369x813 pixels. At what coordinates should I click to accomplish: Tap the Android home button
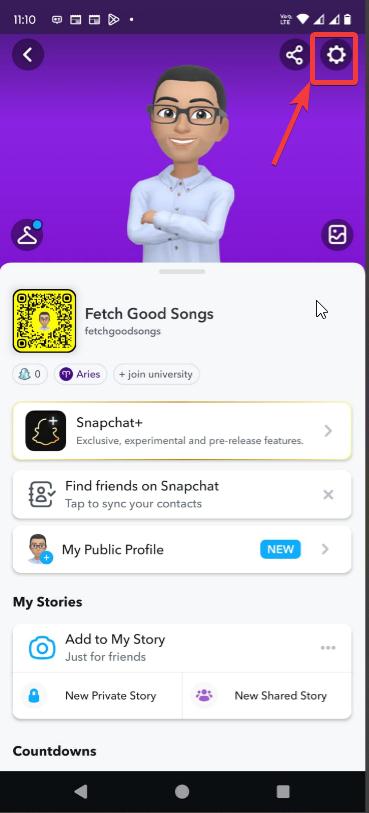click(x=182, y=791)
